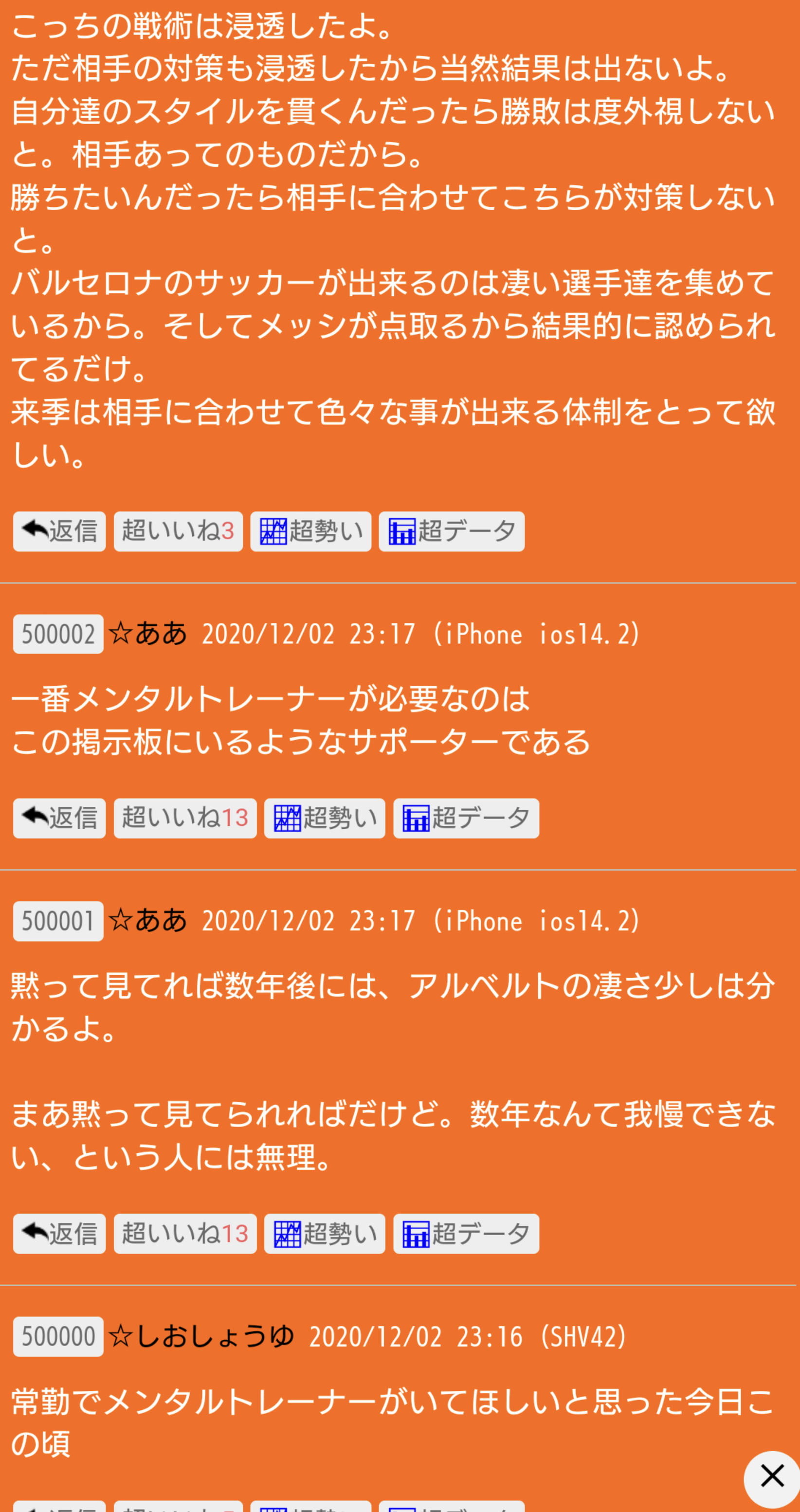Tap 超いいね13 on post 500002

tap(185, 818)
